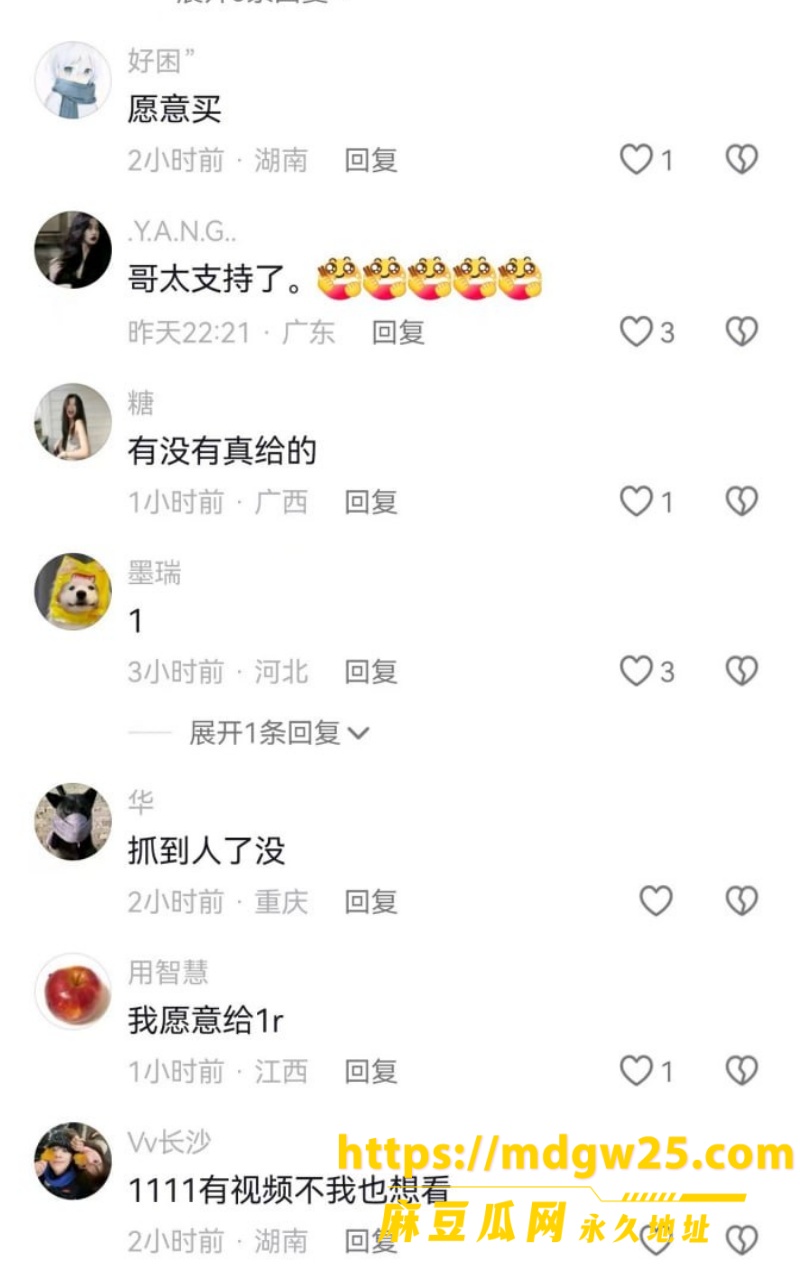Open Vv长沙's profile avatar
The width and height of the screenshot is (800, 1280).
pos(73,1162)
